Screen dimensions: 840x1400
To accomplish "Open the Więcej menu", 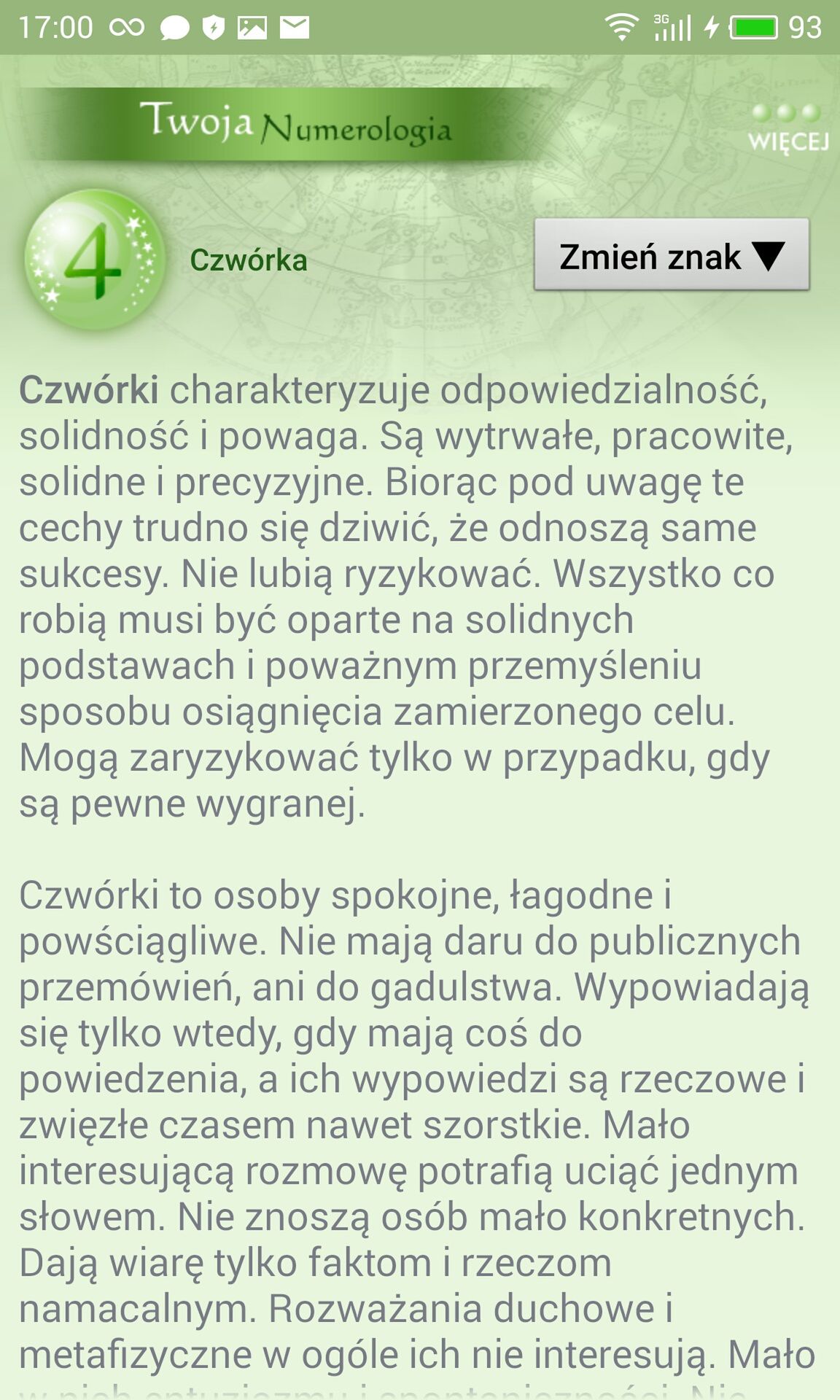I will pyautogui.click(x=788, y=128).
